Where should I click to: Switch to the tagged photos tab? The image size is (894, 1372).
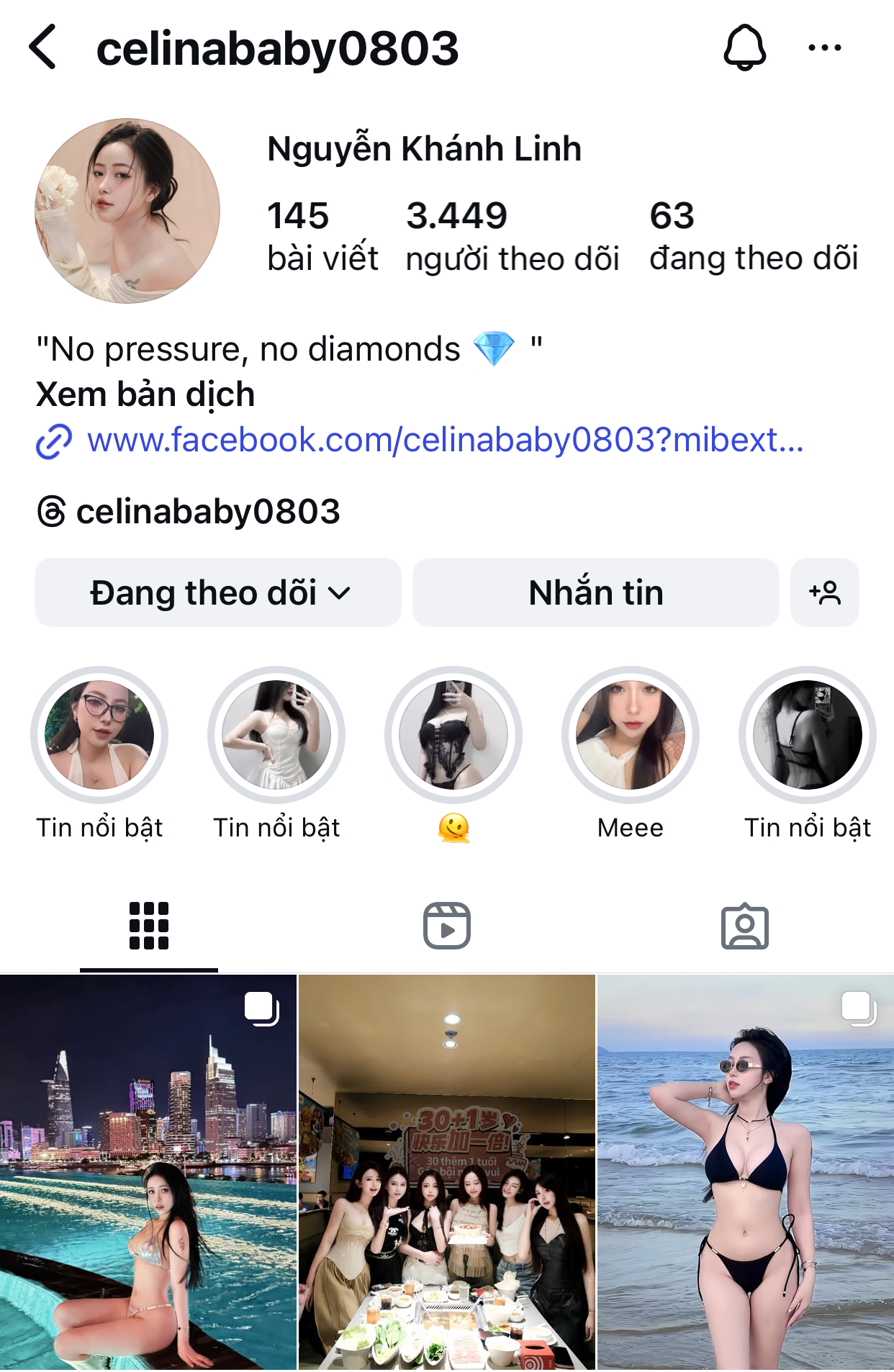744,926
